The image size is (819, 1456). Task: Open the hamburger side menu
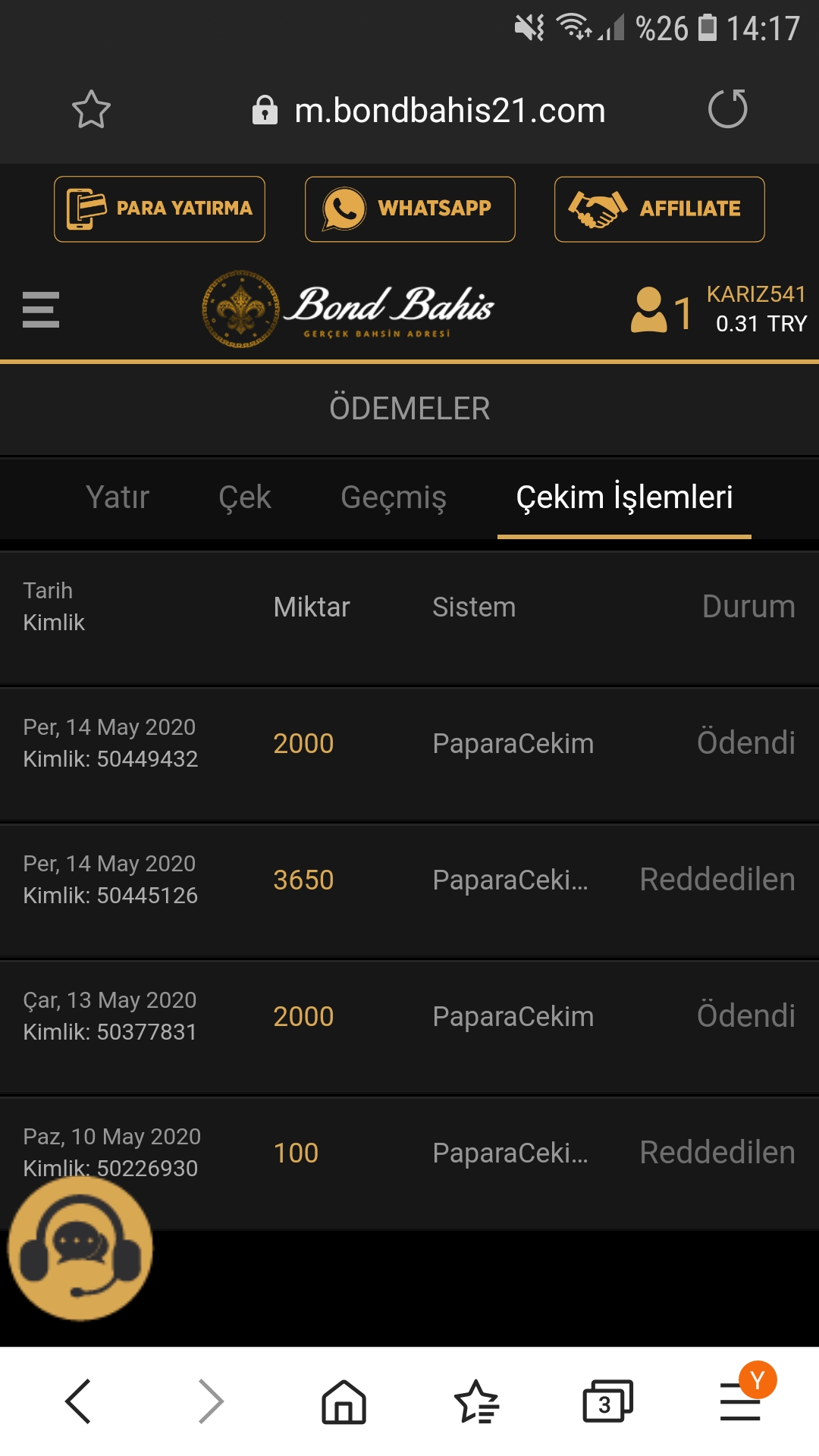point(41,309)
